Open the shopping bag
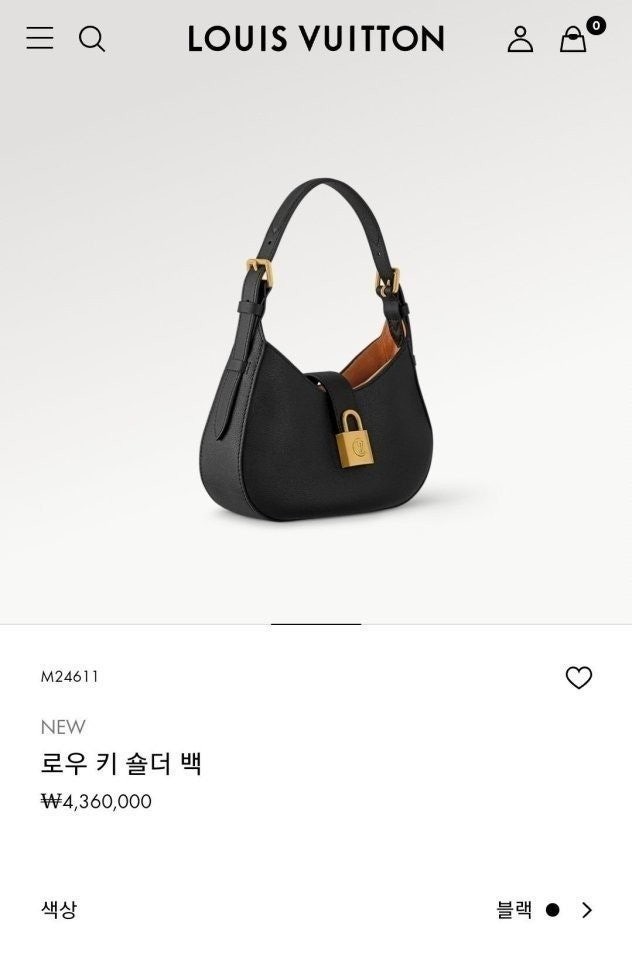 573,39
